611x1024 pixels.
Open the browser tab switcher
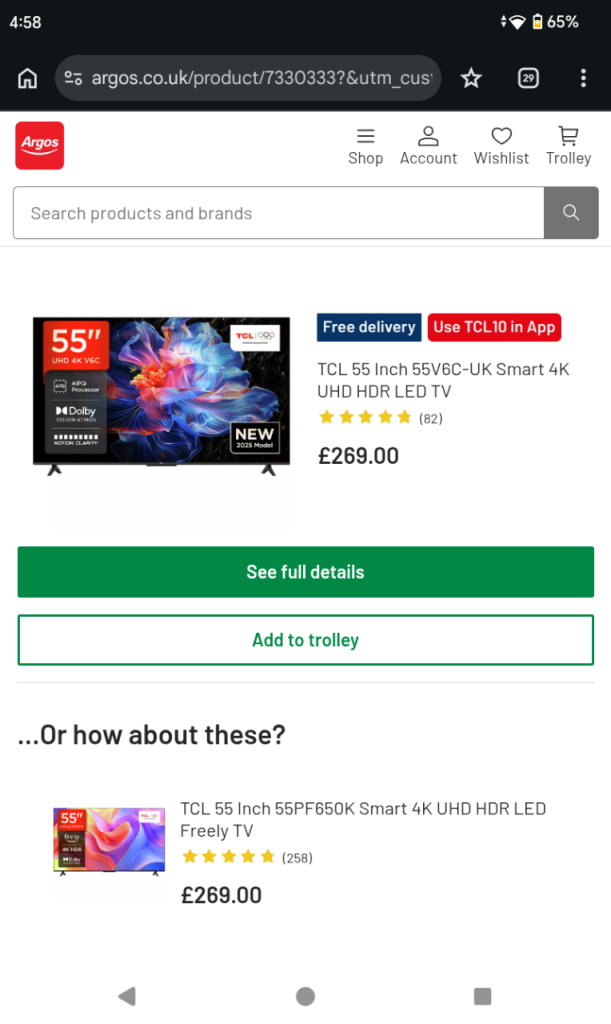pos(528,78)
